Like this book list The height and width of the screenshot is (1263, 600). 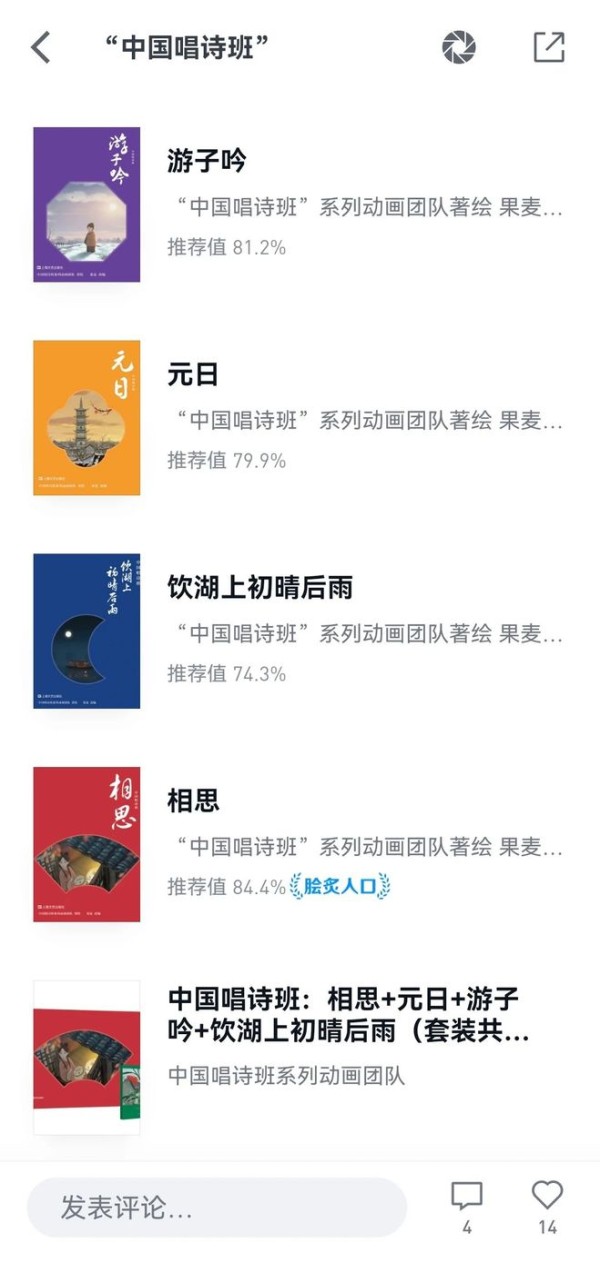(x=547, y=1205)
